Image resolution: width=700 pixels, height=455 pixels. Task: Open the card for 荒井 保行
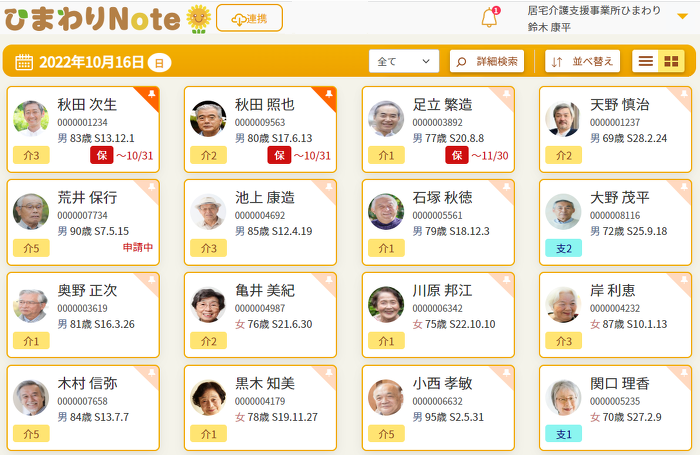pyautogui.click(x=83, y=221)
